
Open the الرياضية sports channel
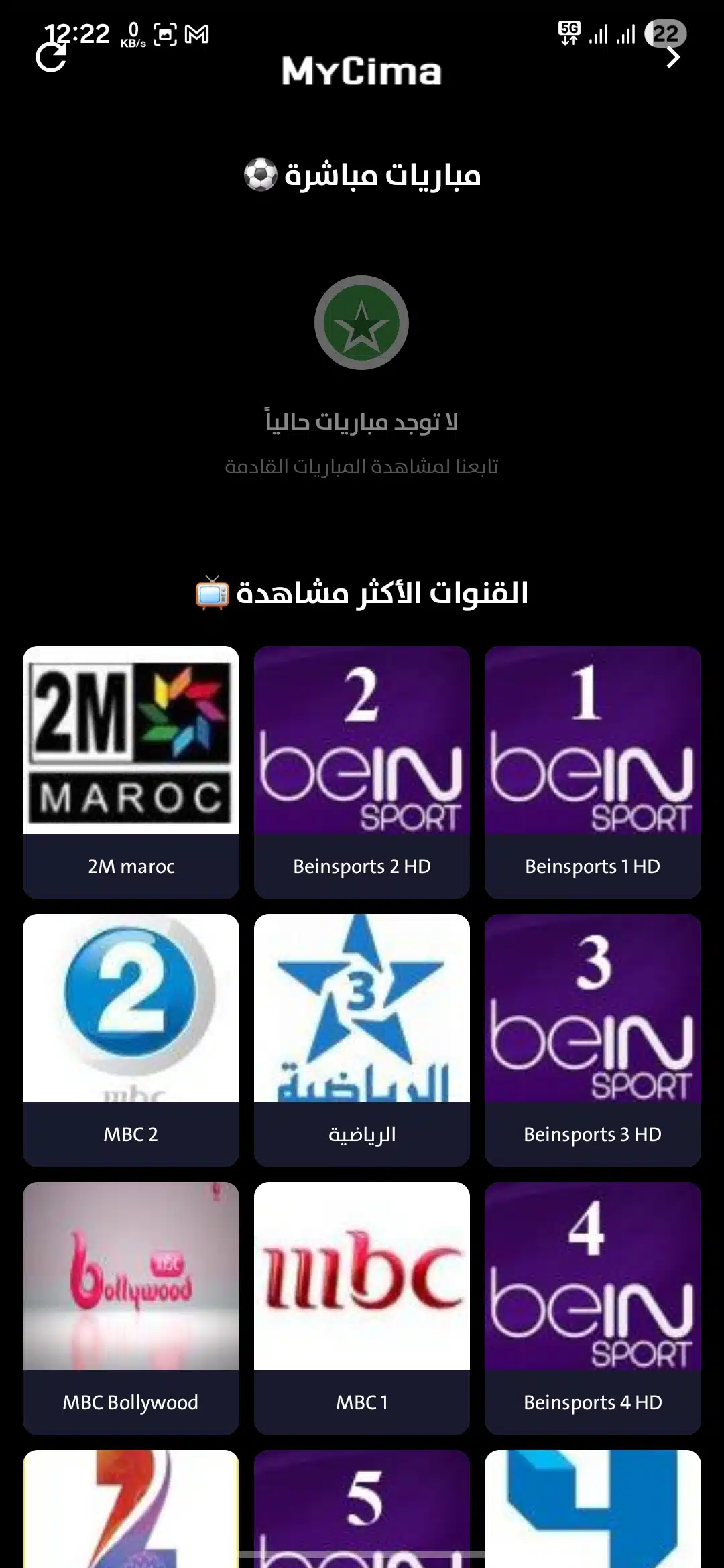(362, 1039)
